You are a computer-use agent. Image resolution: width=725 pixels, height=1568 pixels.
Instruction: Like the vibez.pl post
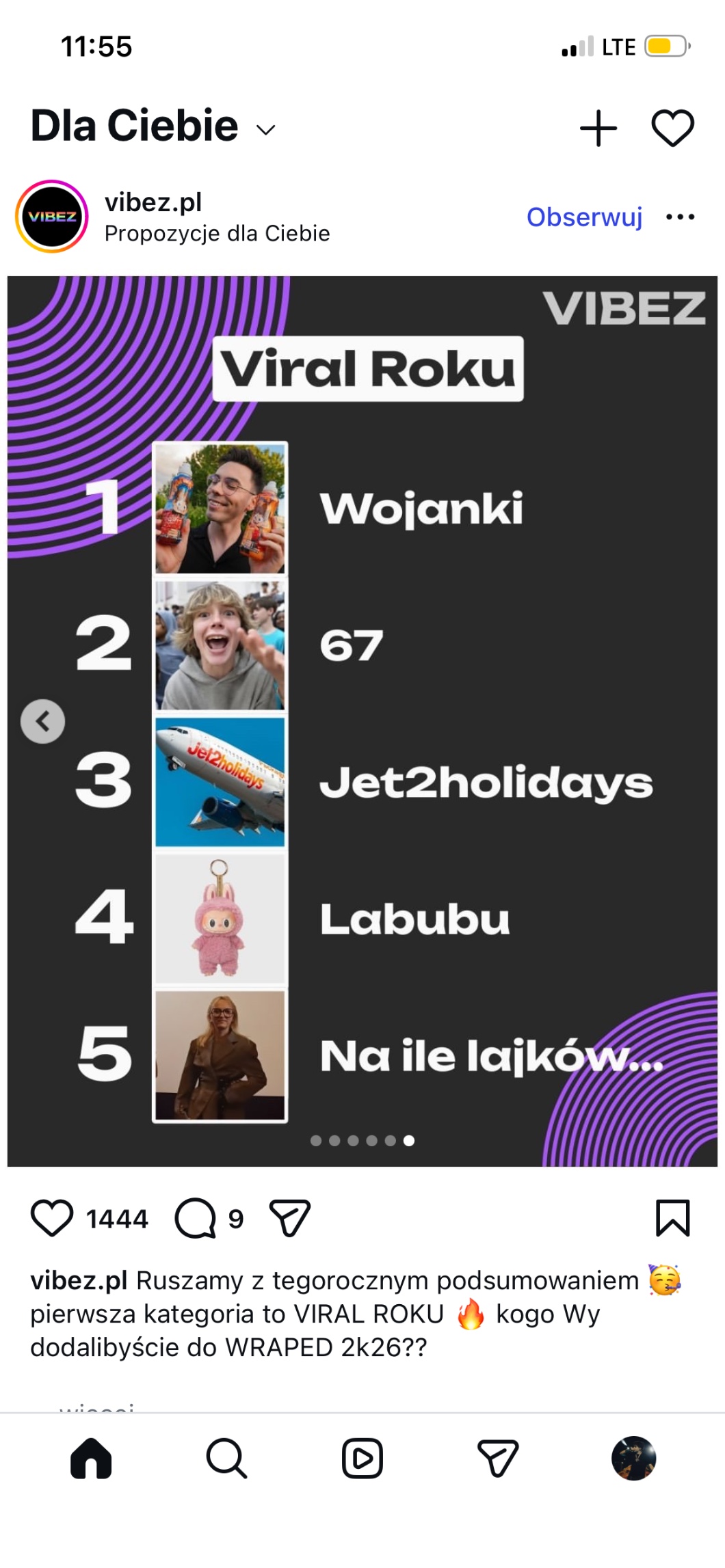(52, 1218)
